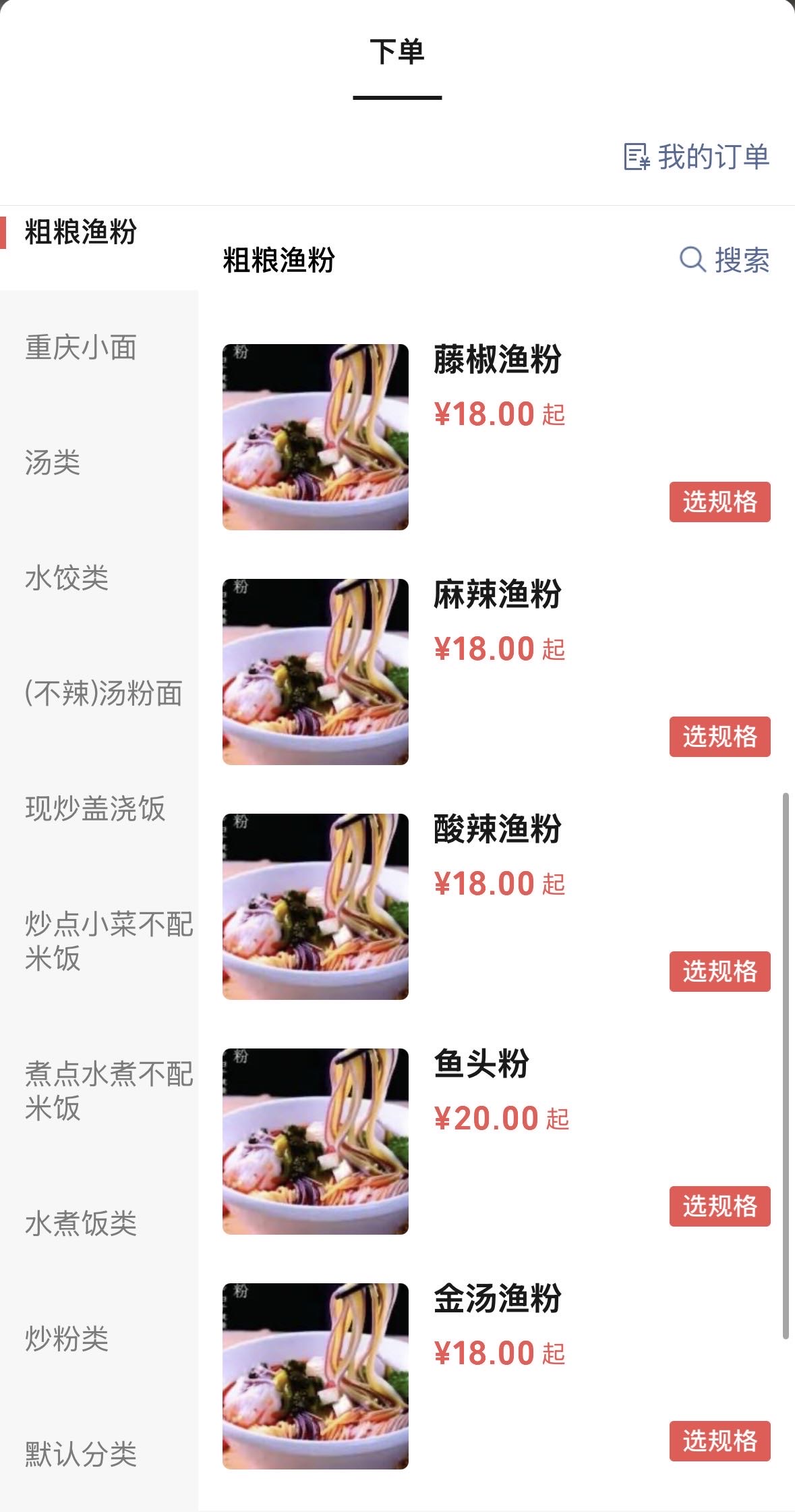795x1512 pixels.
Task: Select the 汤类 category
Action: click(53, 463)
